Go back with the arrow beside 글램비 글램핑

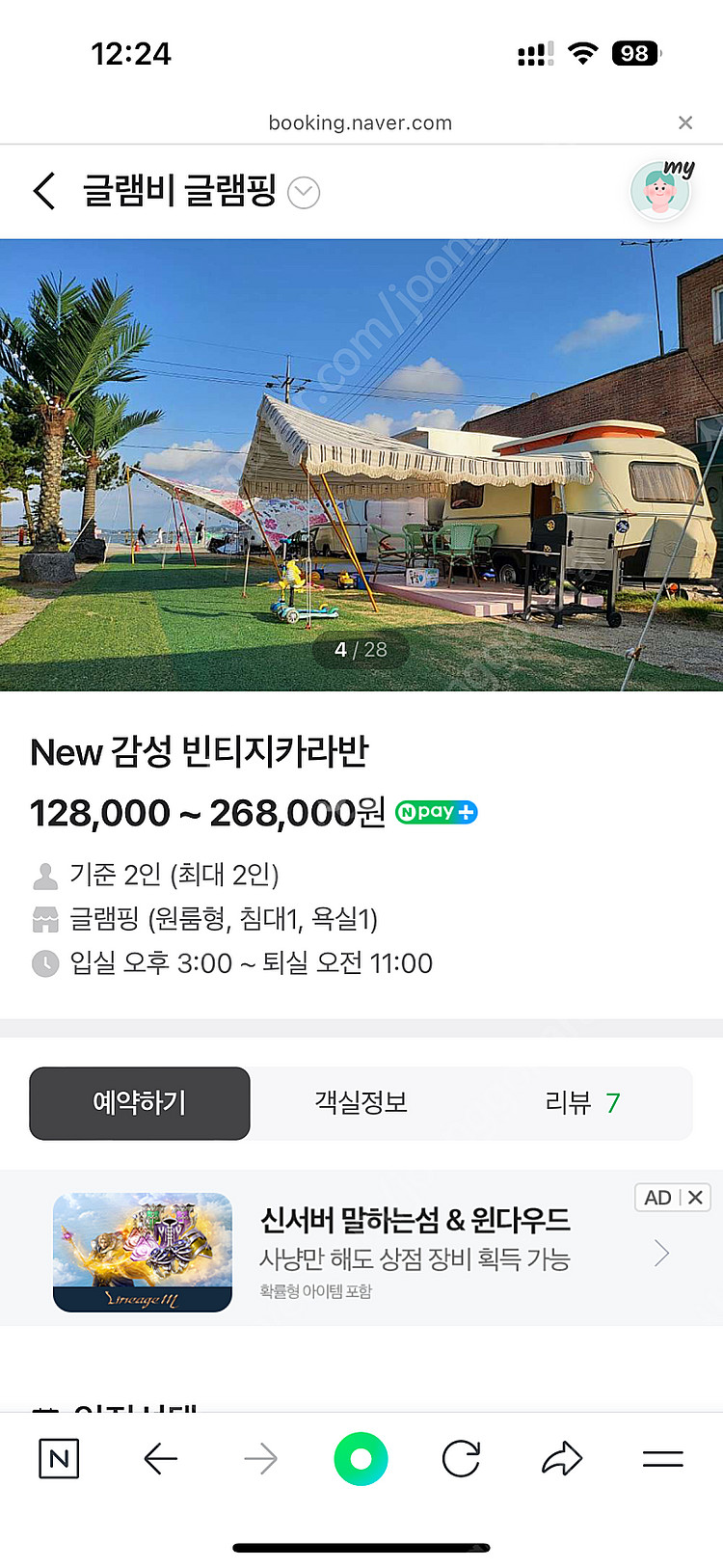point(44,191)
